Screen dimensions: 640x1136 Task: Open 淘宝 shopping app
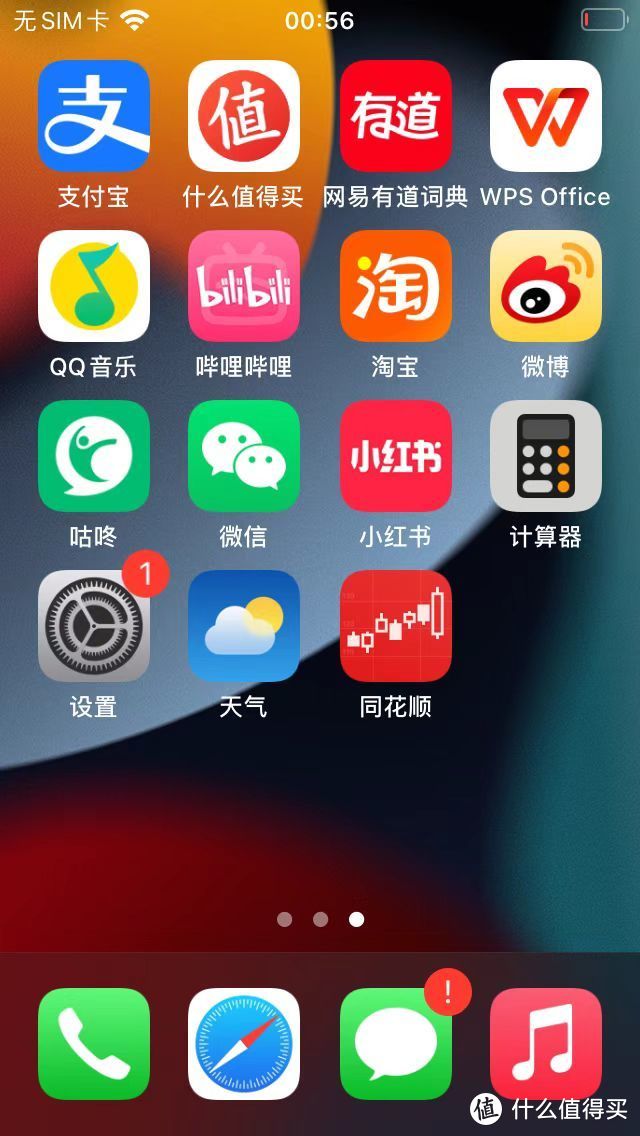pyautogui.click(x=396, y=286)
